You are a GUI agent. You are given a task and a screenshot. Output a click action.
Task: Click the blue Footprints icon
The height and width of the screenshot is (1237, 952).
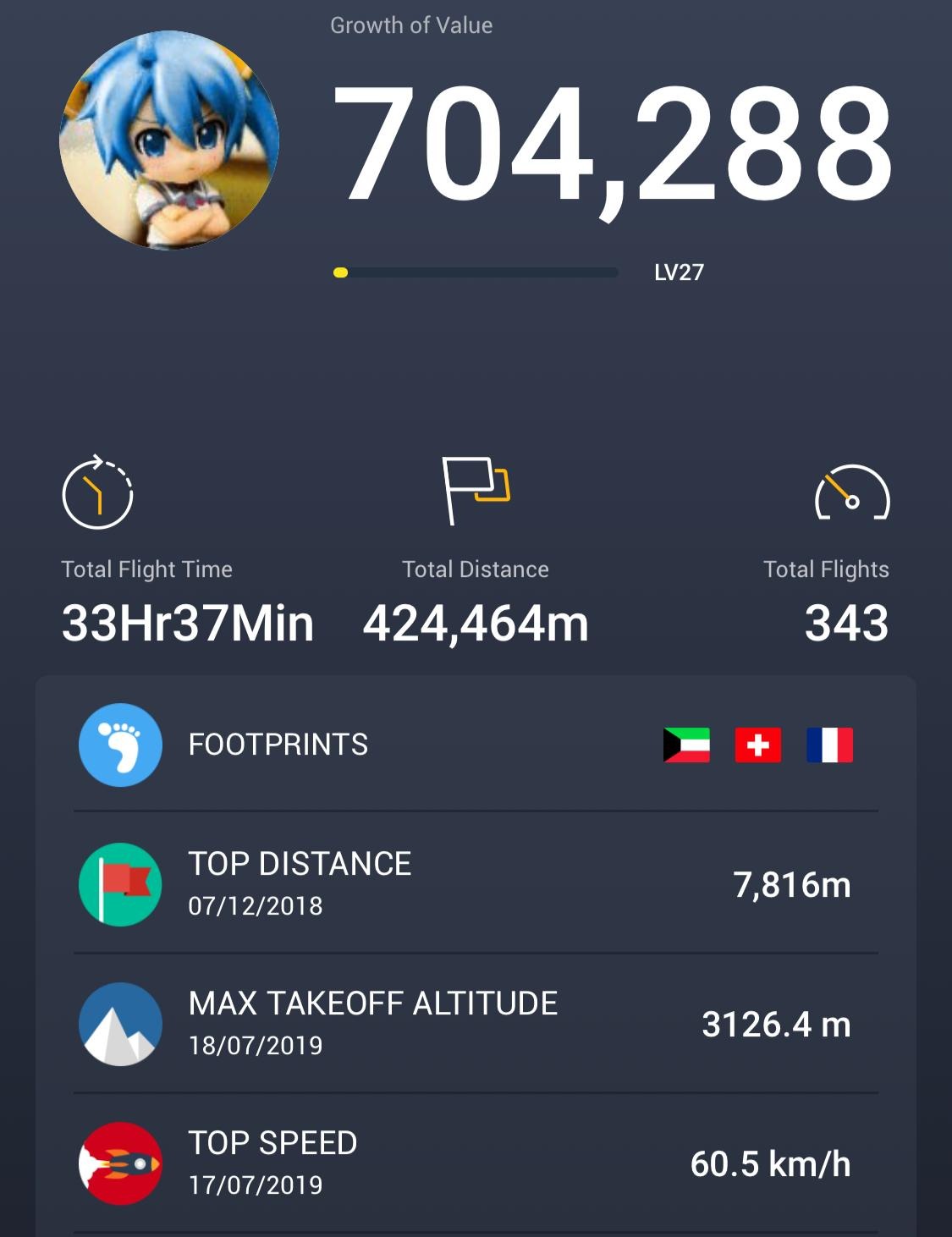coord(120,746)
